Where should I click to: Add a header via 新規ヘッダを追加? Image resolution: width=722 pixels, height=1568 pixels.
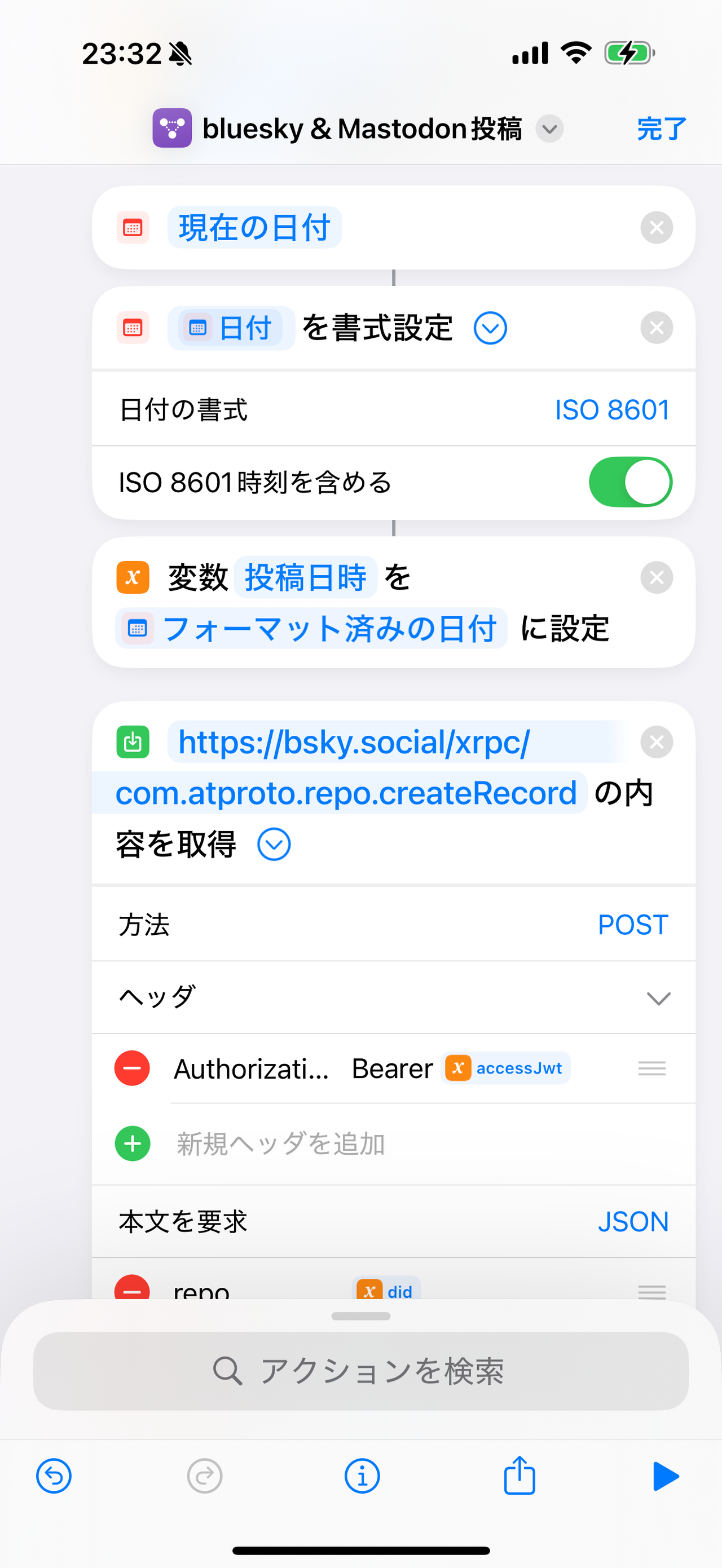coord(281,1143)
